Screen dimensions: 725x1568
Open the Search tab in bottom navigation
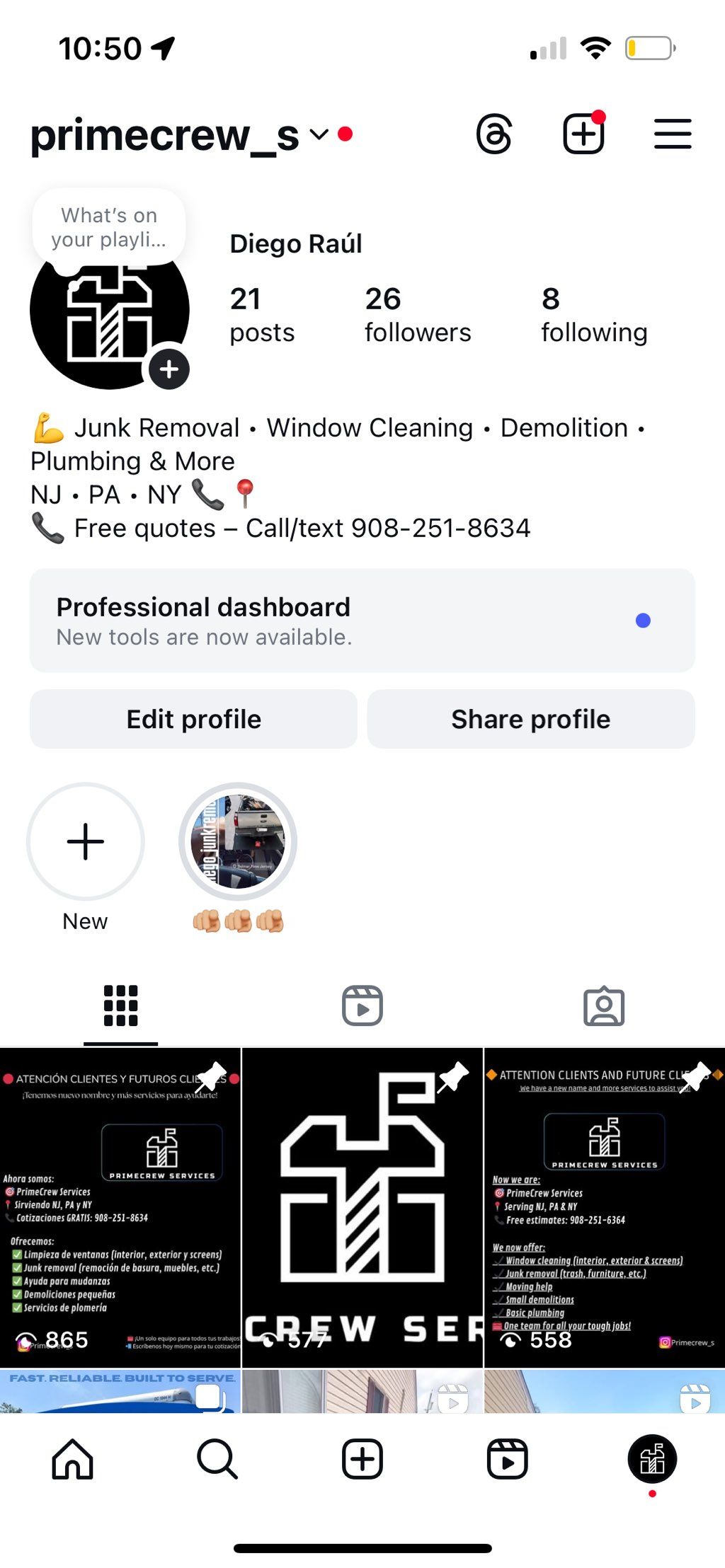coord(217,1459)
